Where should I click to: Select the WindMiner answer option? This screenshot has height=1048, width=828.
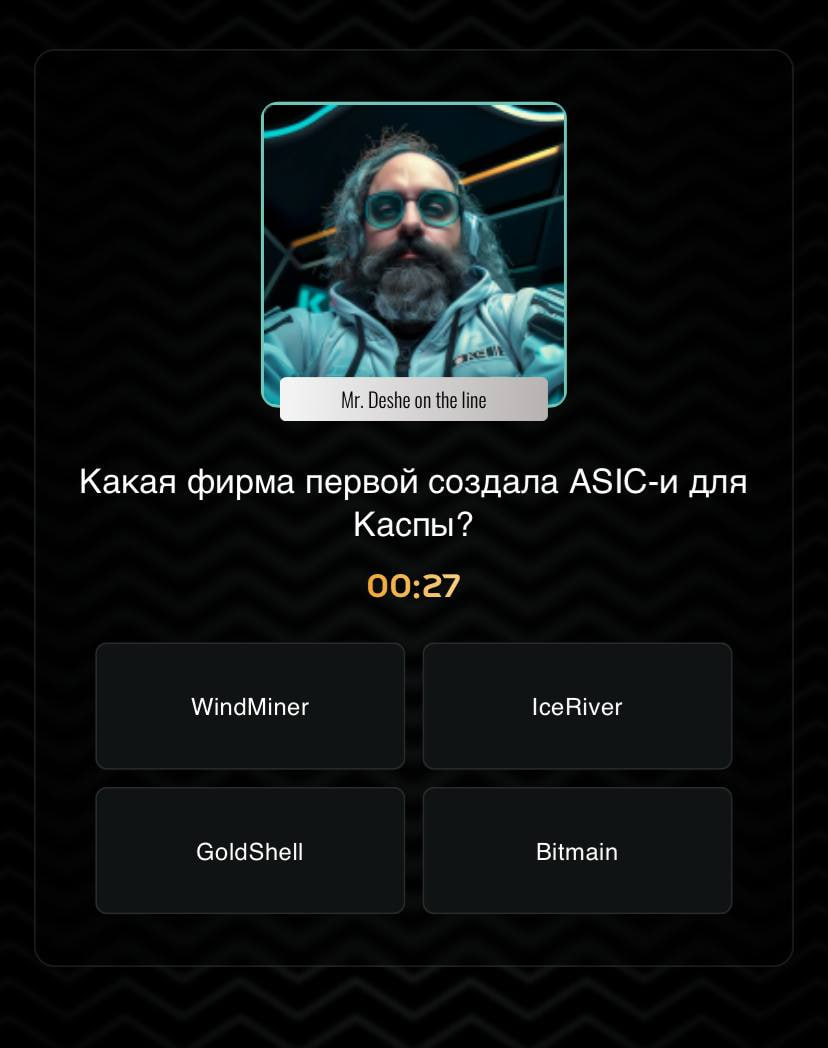pyautogui.click(x=250, y=706)
